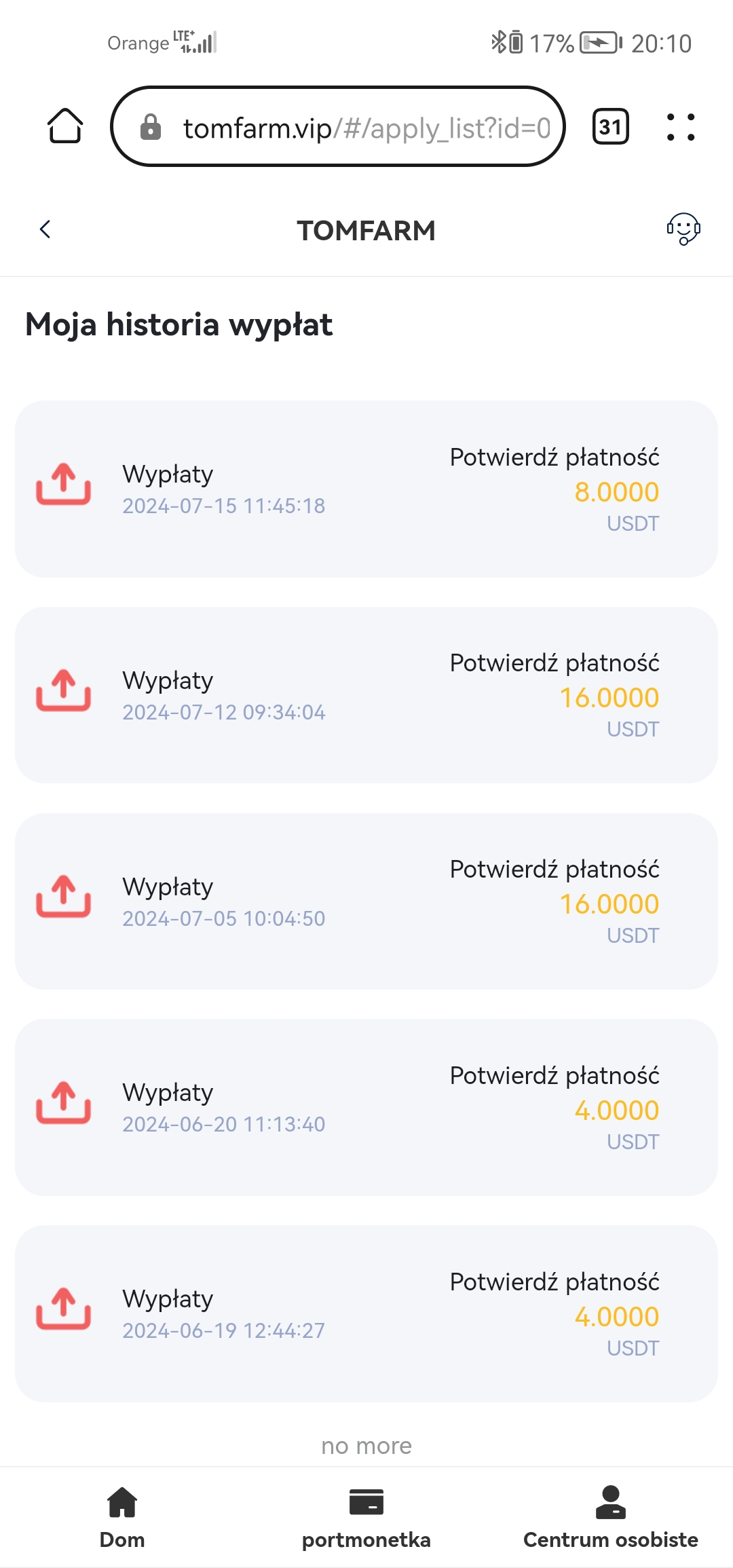Tap the browser home button
Screen dimensions: 733x1568
tap(65, 126)
